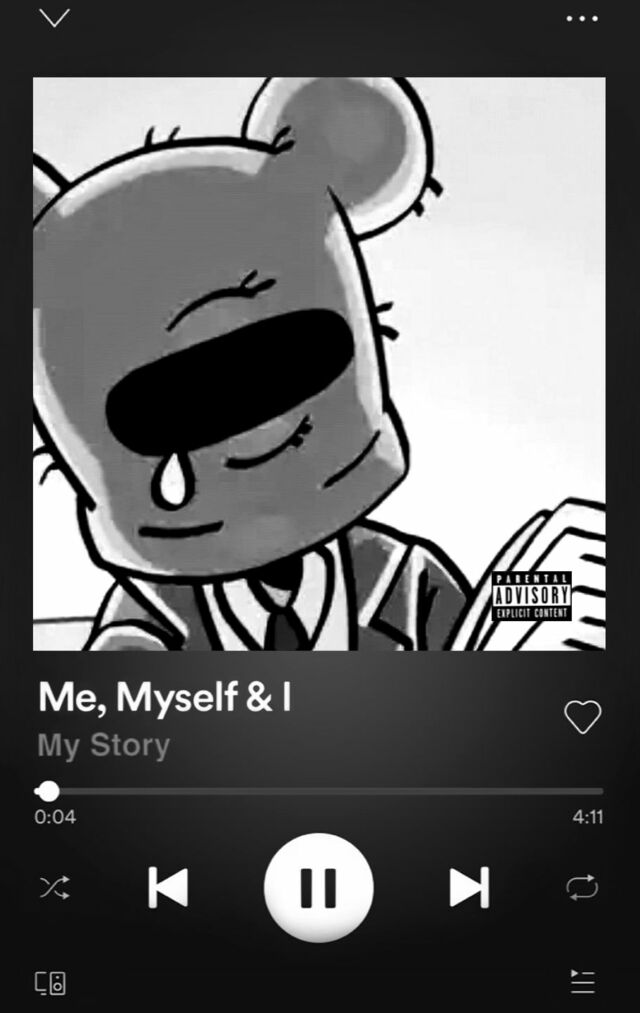Open the connect to a device picker
Image resolution: width=640 pixels, height=1013 pixels.
click(x=51, y=982)
